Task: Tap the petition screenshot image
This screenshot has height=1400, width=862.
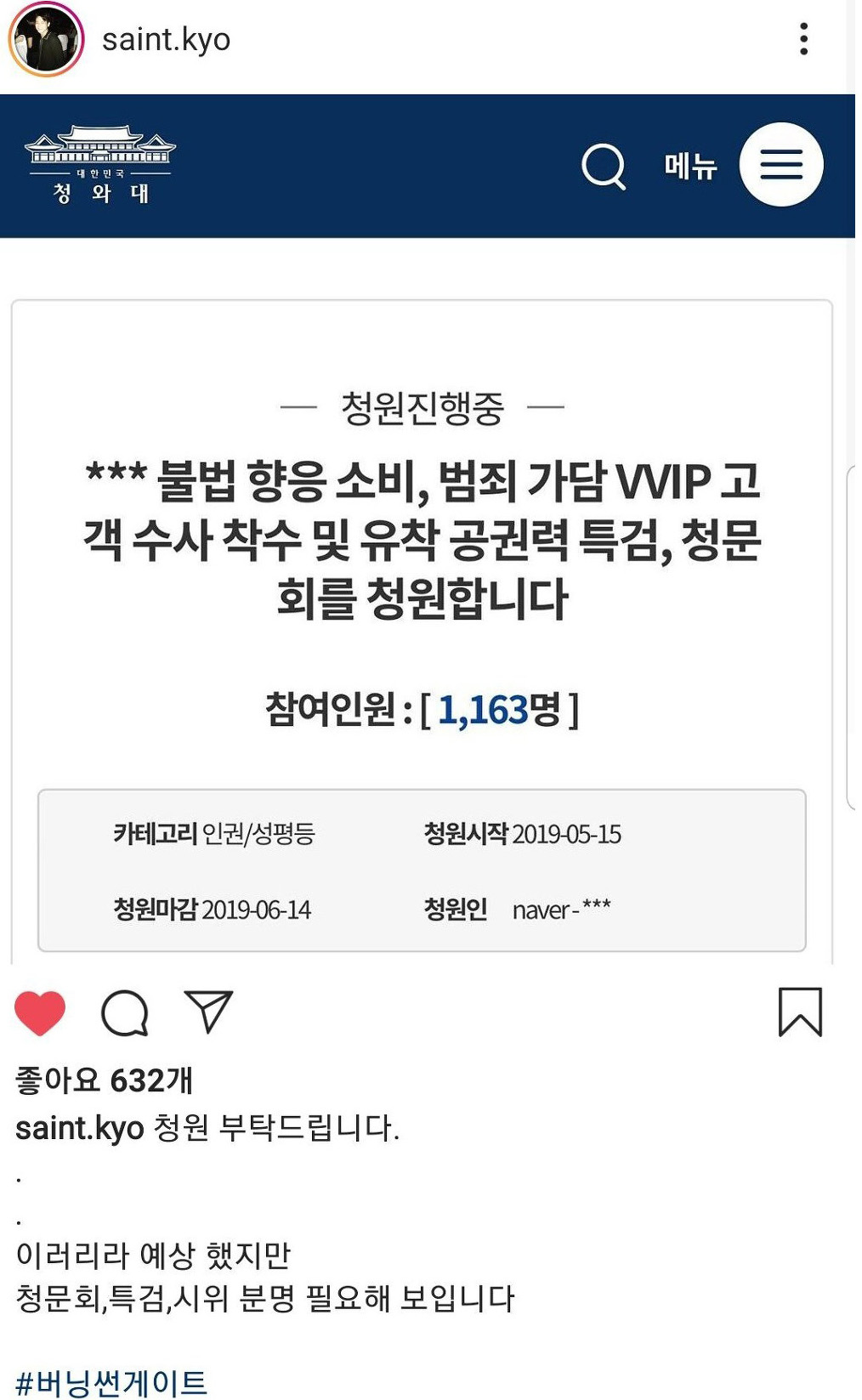Action: [425, 595]
